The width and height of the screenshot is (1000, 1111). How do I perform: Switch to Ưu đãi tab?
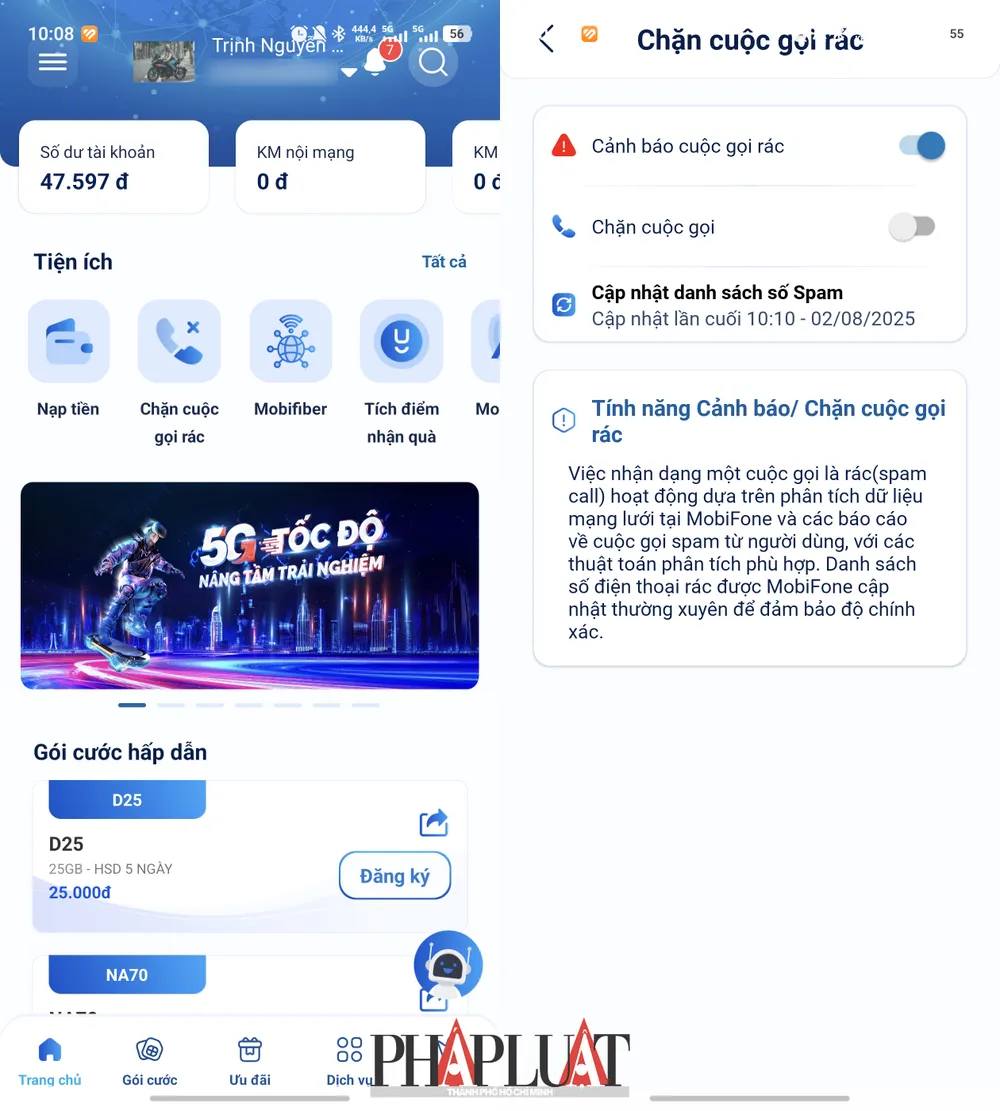[249, 1061]
